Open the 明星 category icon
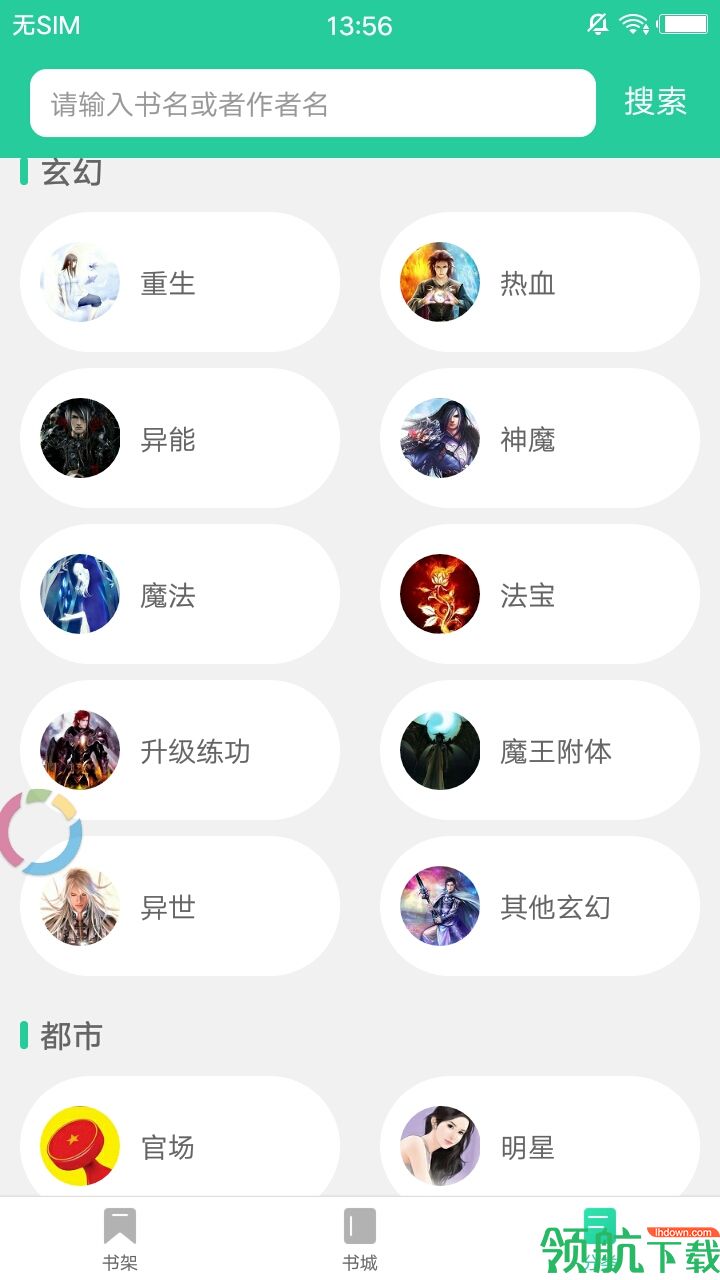Image resolution: width=720 pixels, height=1280 pixels. point(438,1147)
